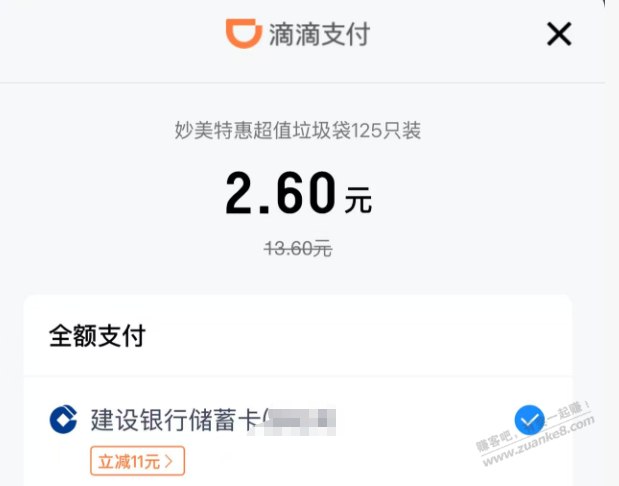Open the 立减11元 discount details
This screenshot has width=619, height=486.
pos(137,461)
